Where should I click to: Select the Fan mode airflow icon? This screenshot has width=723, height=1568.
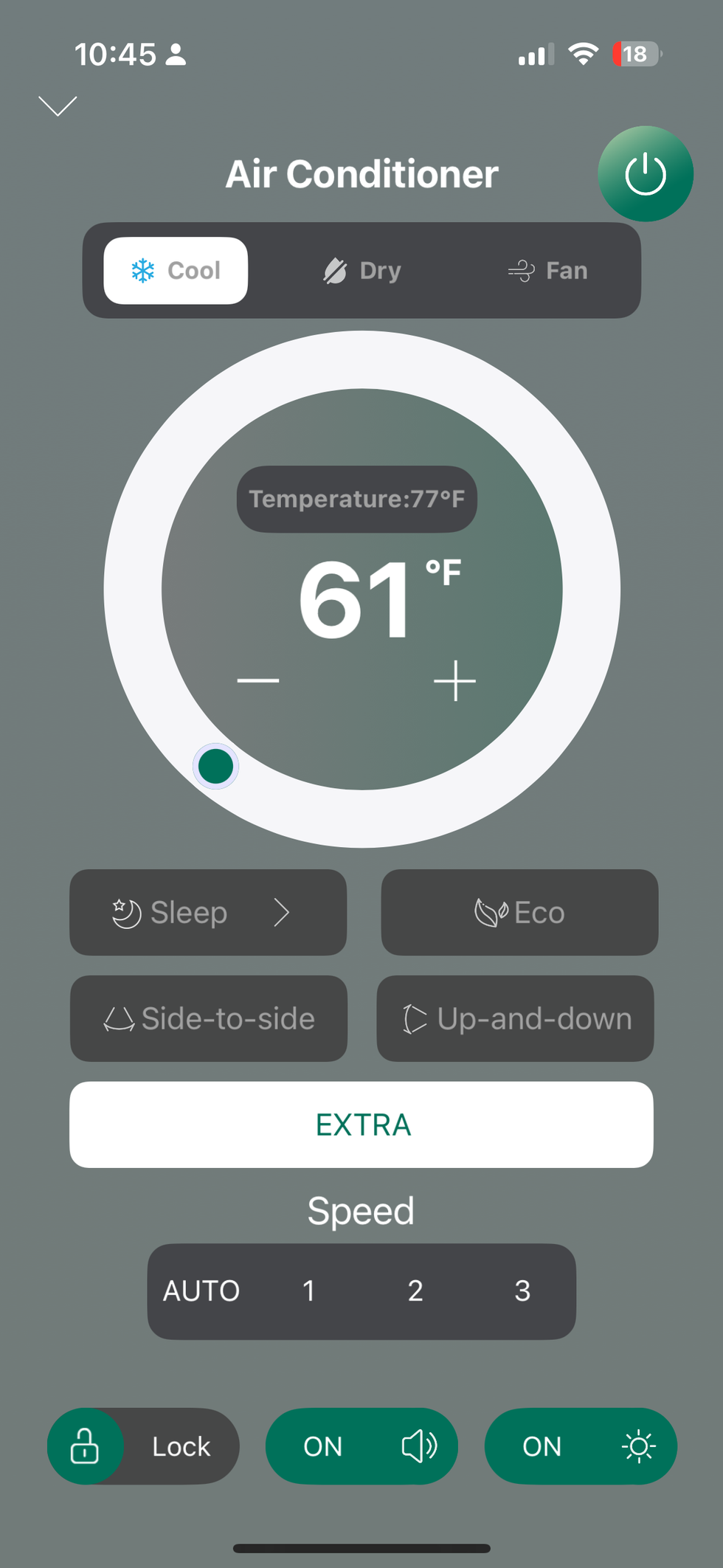coord(522,270)
